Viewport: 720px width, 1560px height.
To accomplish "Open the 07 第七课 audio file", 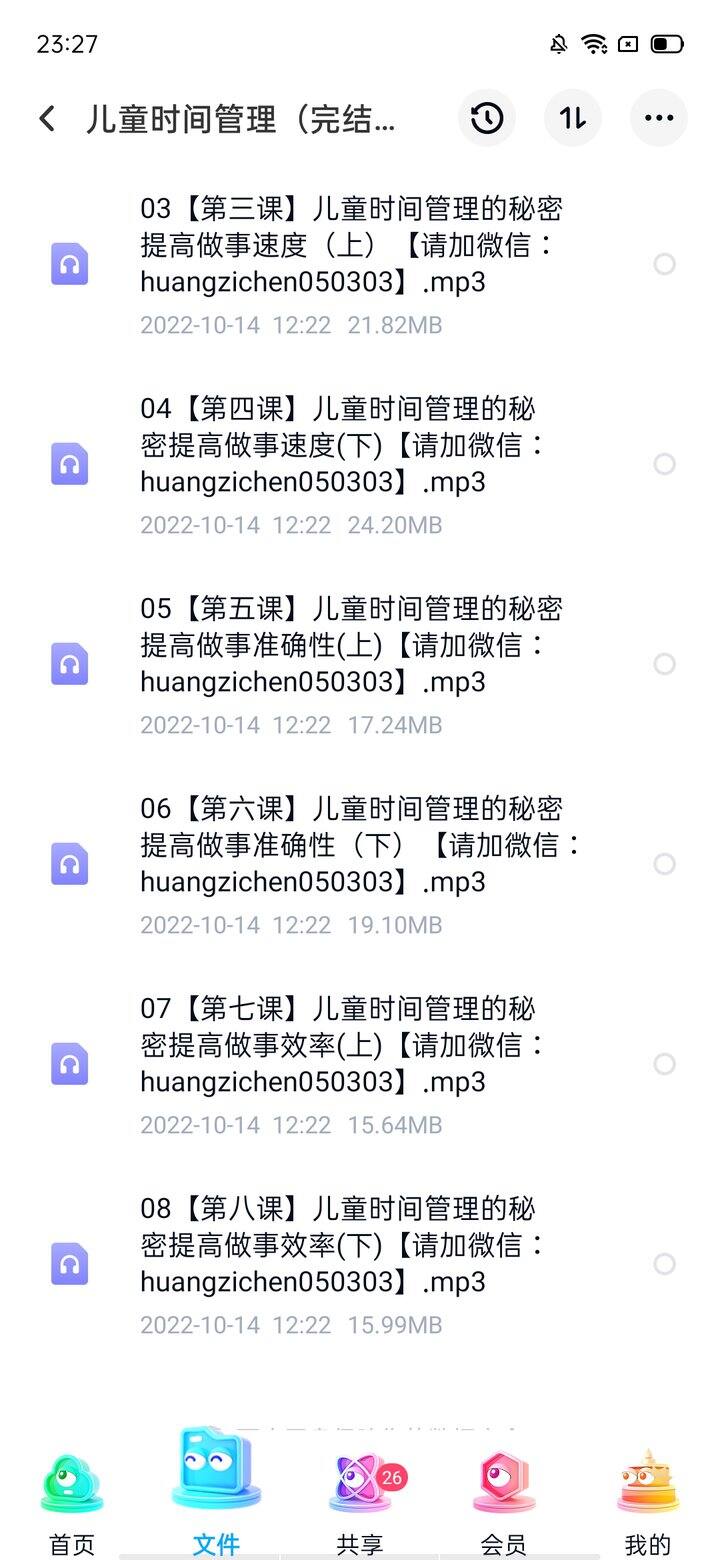I will tap(360, 1064).
